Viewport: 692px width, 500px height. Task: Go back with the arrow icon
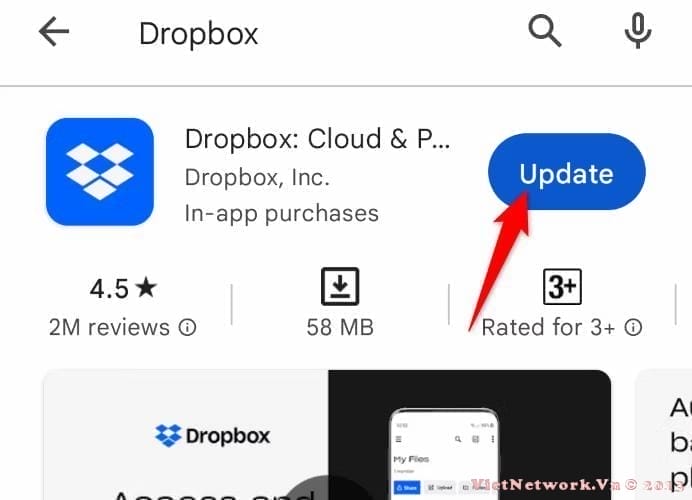pos(54,32)
